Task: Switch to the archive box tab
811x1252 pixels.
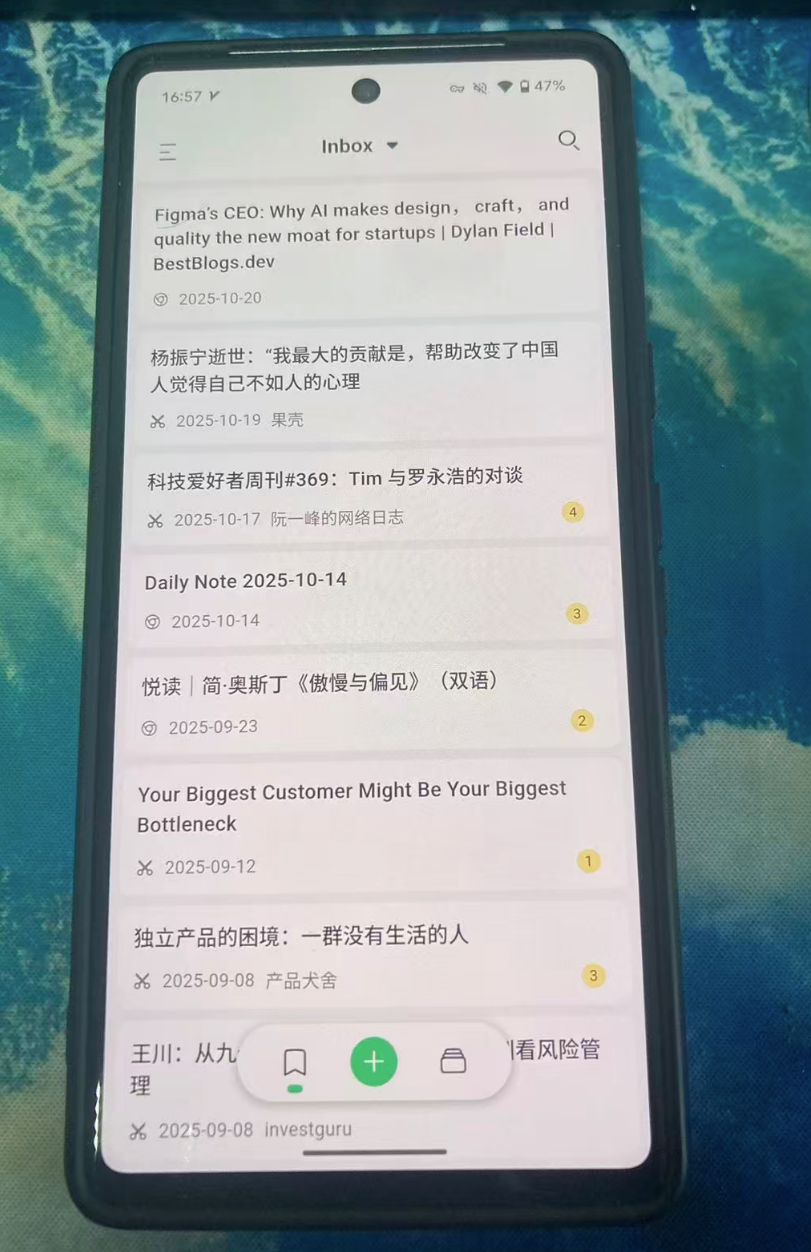Action: tap(453, 1061)
